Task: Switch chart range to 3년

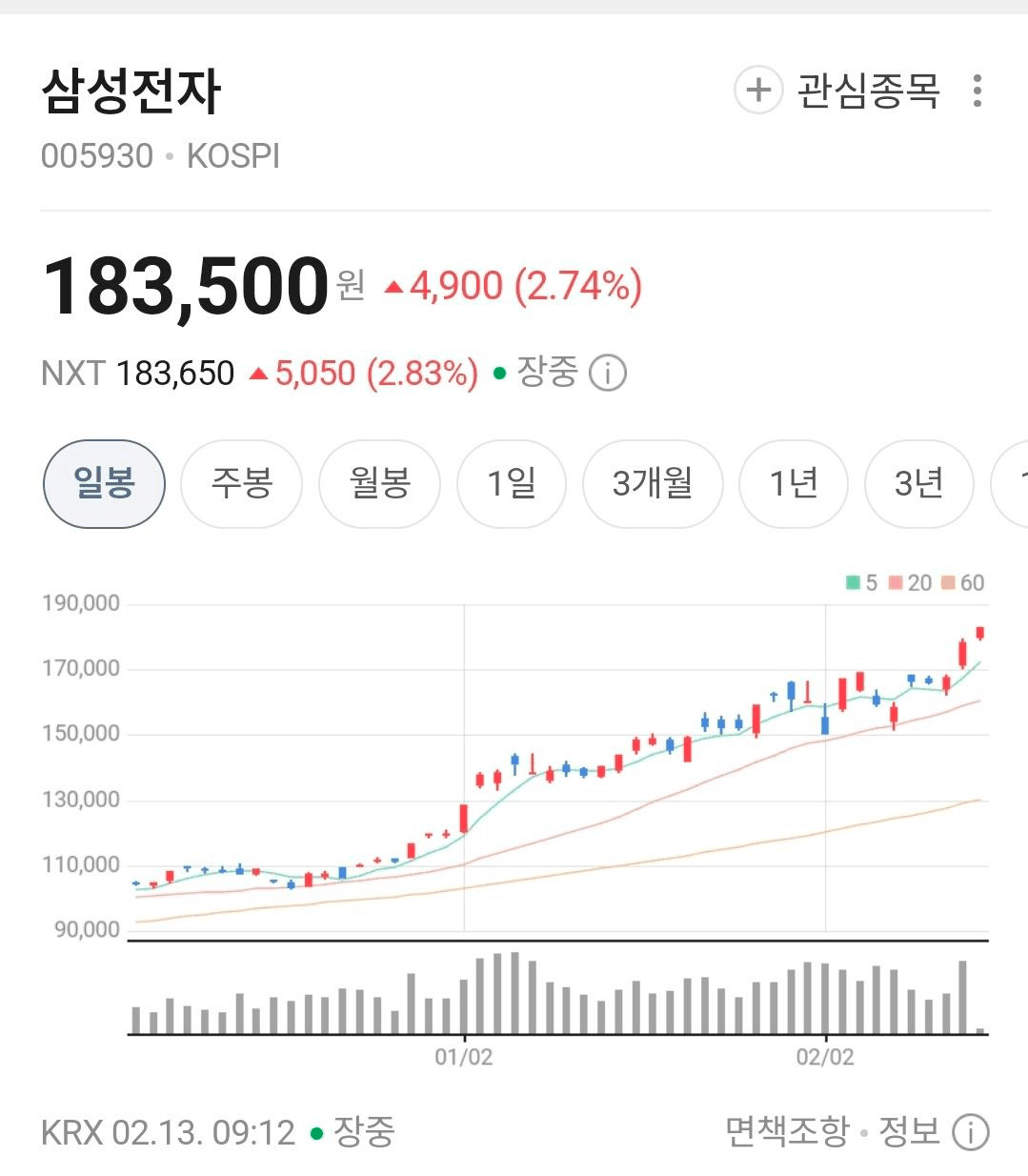Action: click(x=918, y=483)
